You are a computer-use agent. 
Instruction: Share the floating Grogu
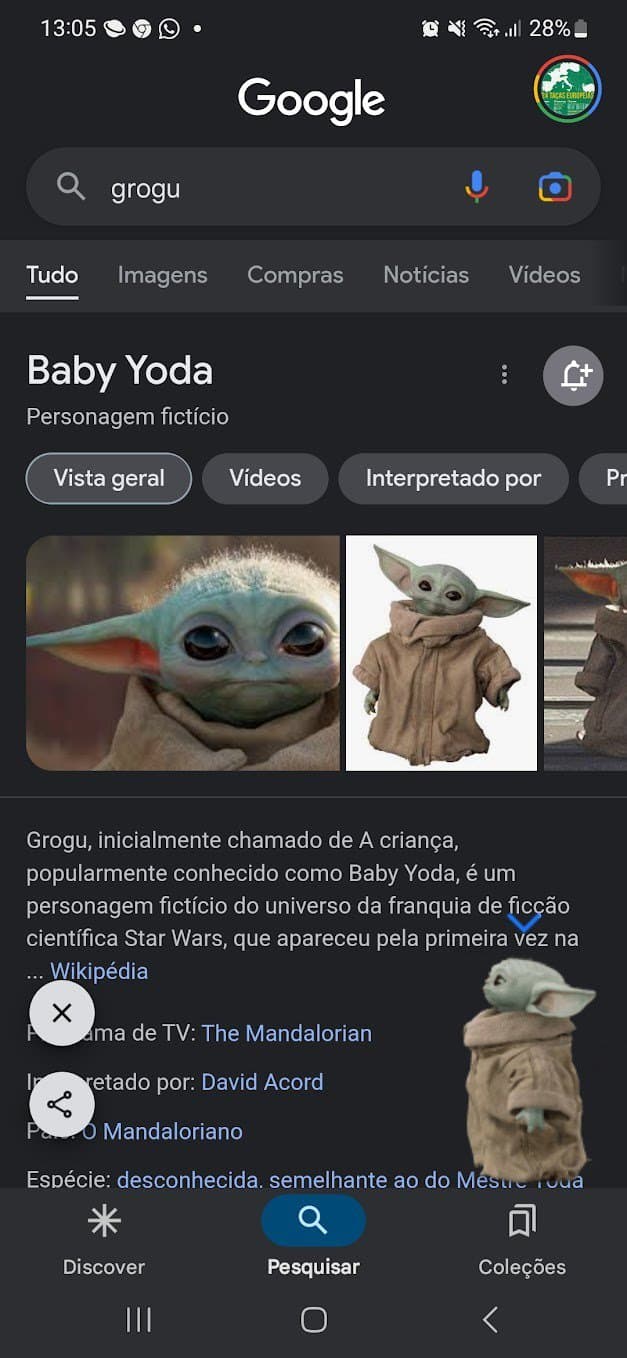pos(62,1105)
